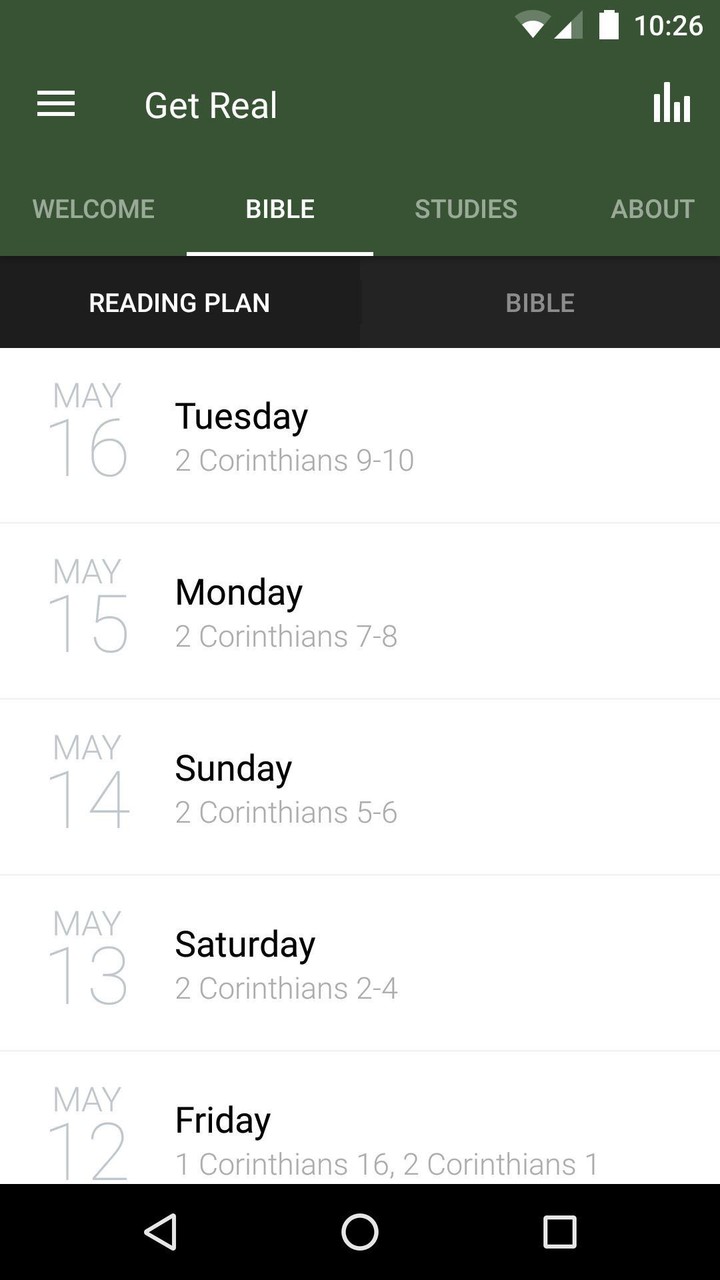Screen dimensions: 720x1280
Task: Select the top Bible tab
Action: pos(280,209)
